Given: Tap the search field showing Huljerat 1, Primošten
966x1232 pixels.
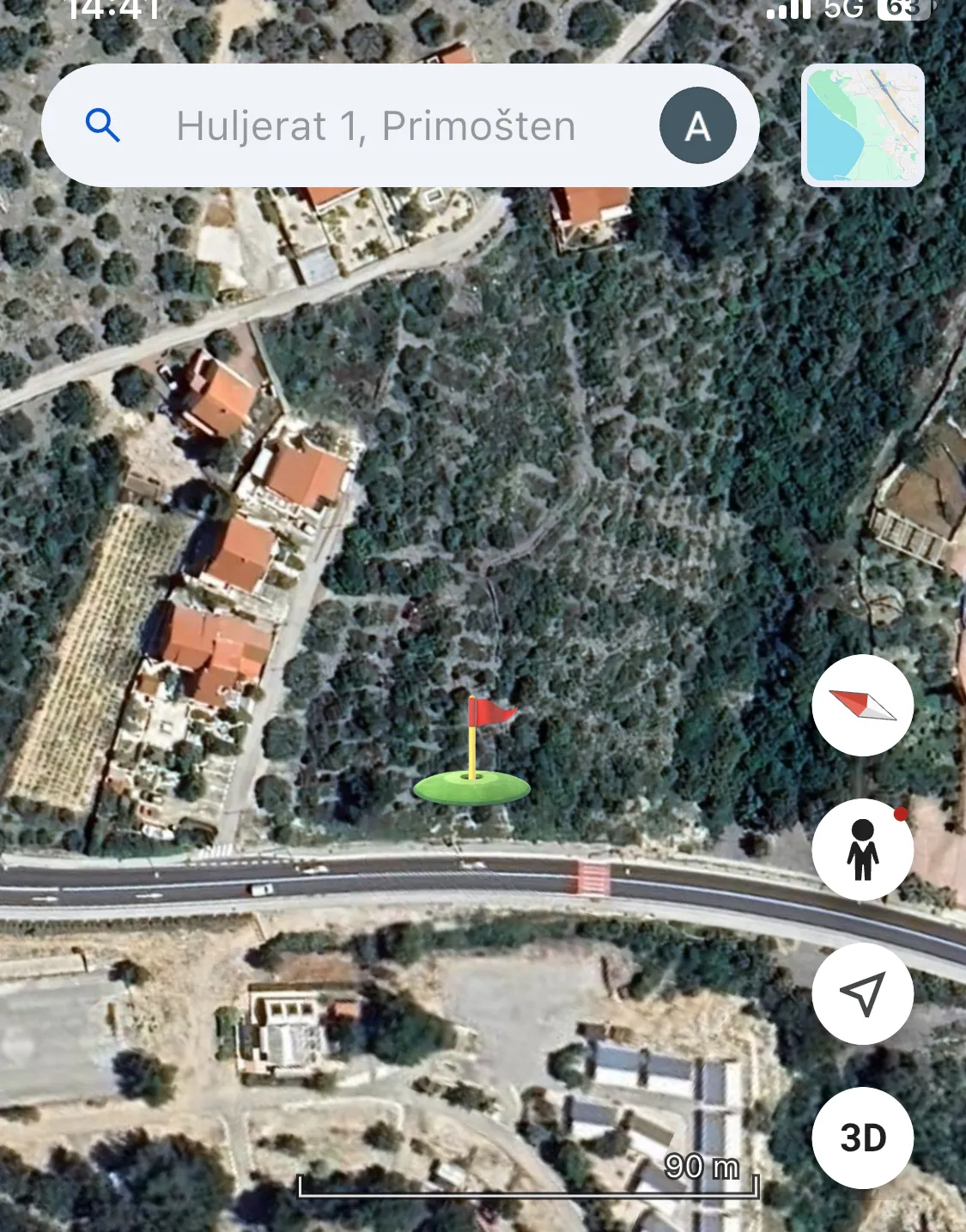Looking at the screenshot, I should point(375,126).
